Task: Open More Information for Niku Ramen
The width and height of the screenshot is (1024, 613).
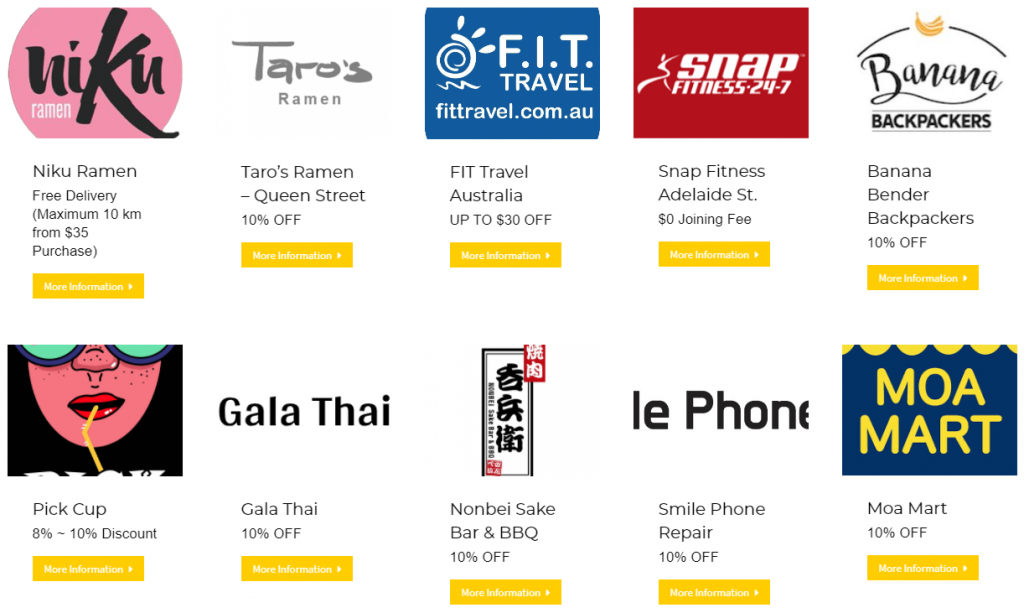Action: click(88, 286)
